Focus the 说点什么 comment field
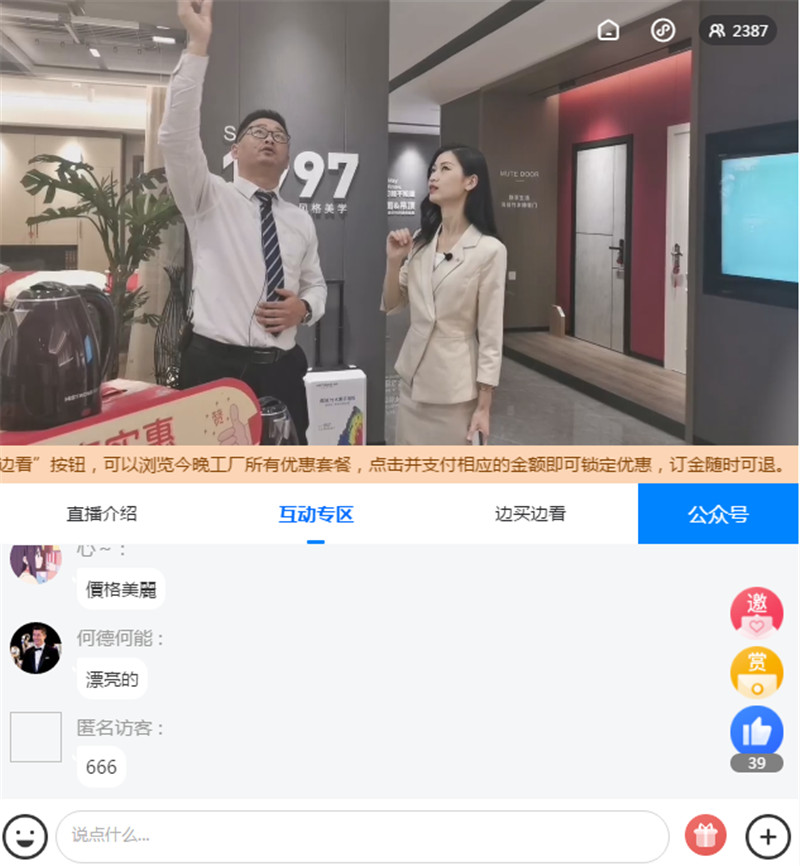 [x=360, y=834]
